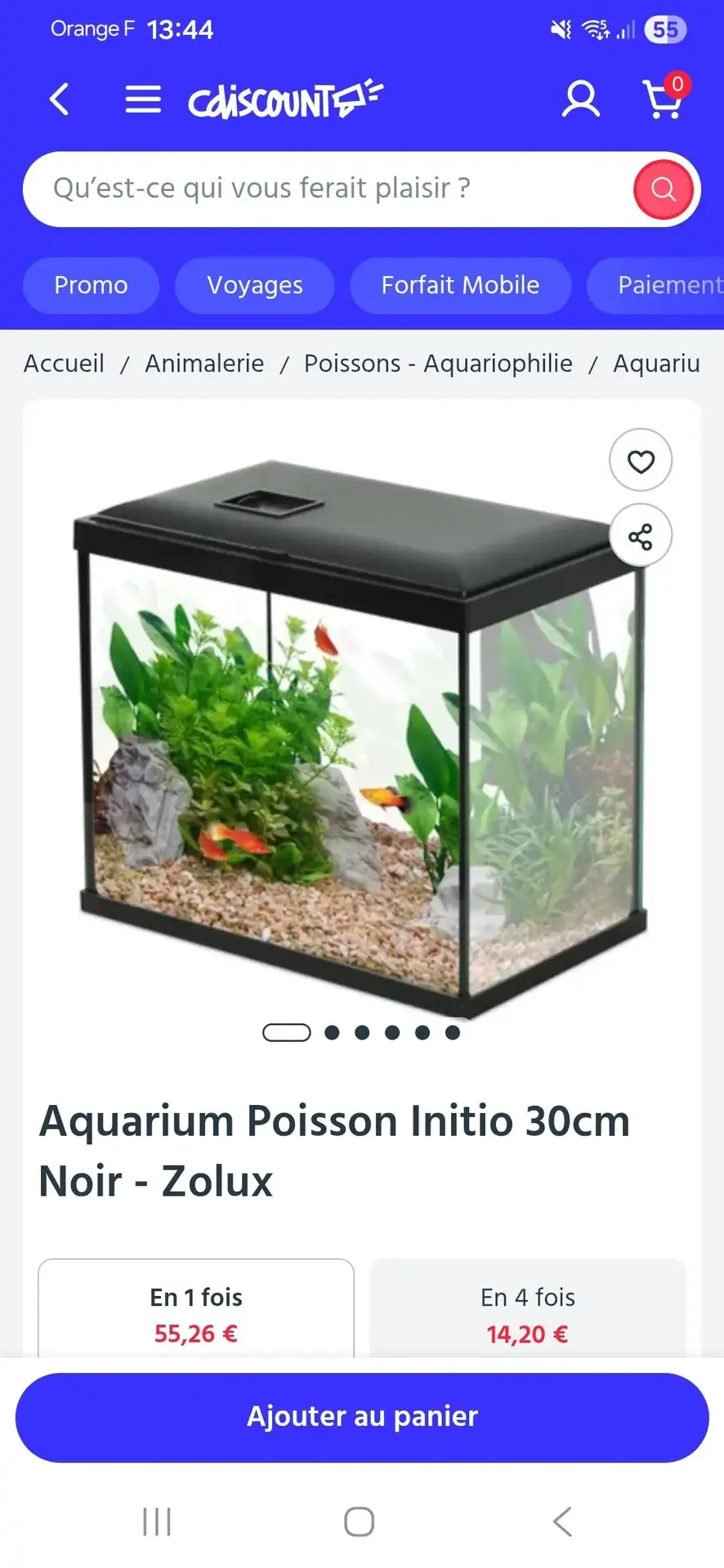Screen dimensions: 724x1568
Task: Go back using the header arrow
Action: coord(59,100)
